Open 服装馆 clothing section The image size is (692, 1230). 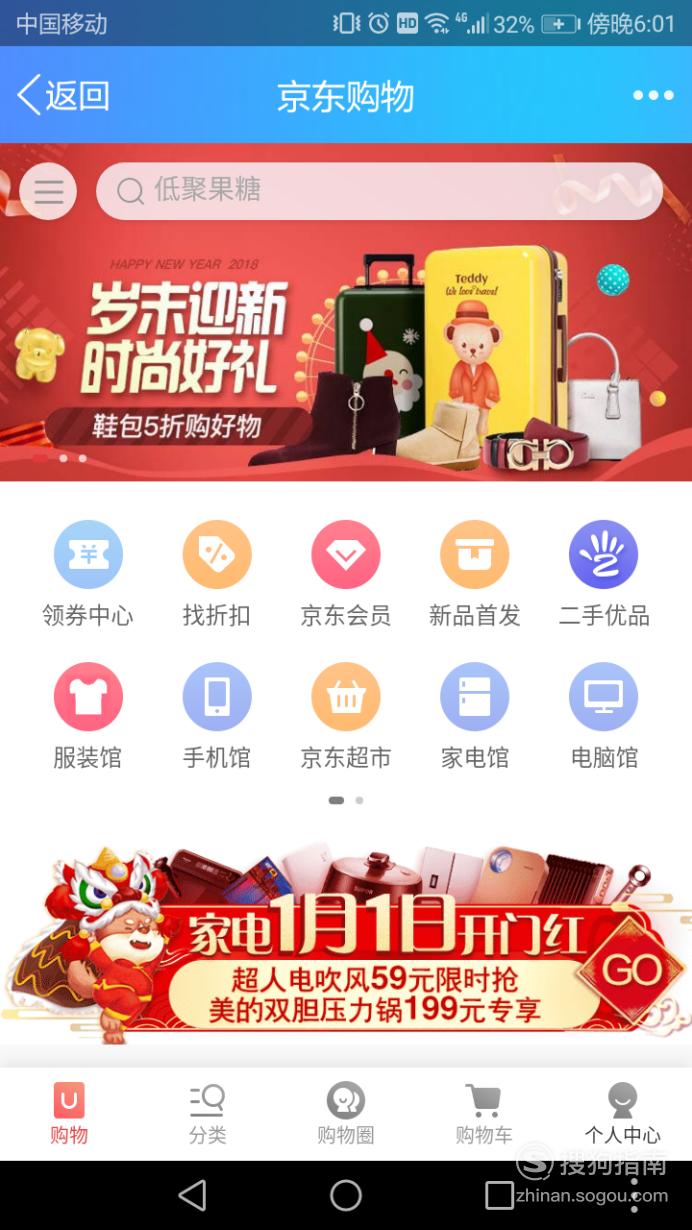(x=88, y=715)
